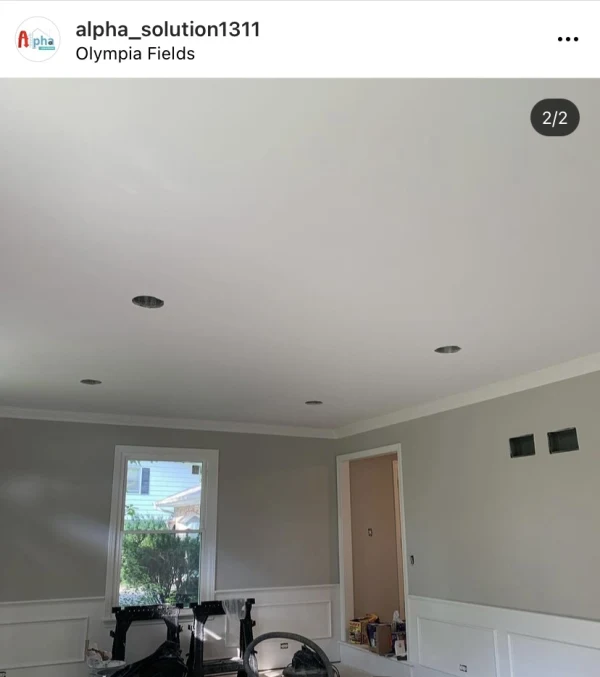Open alpha_solution1311 profile picture
The image size is (600, 677).
[38, 39]
